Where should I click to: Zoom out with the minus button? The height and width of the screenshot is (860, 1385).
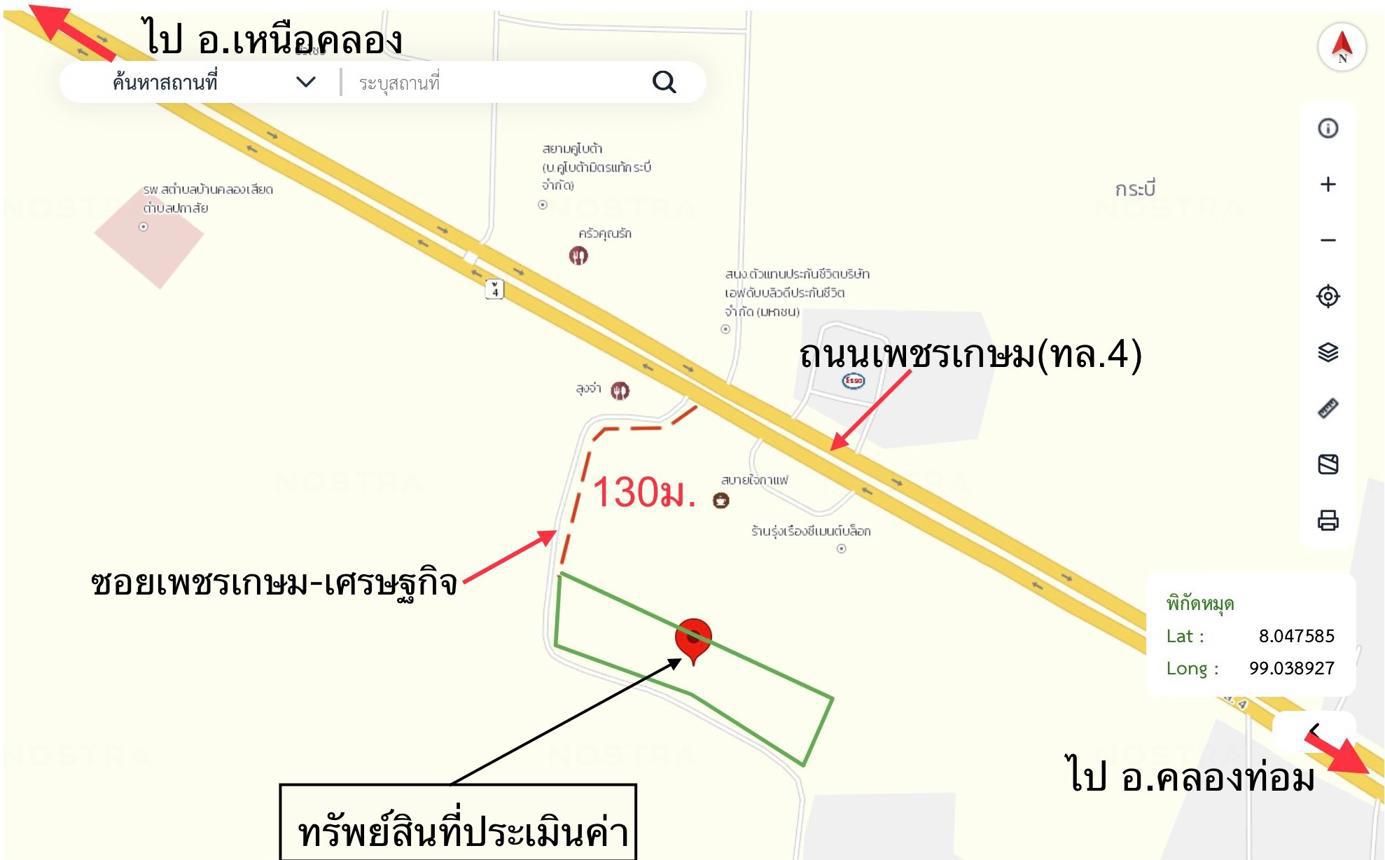pyautogui.click(x=1328, y=240)
